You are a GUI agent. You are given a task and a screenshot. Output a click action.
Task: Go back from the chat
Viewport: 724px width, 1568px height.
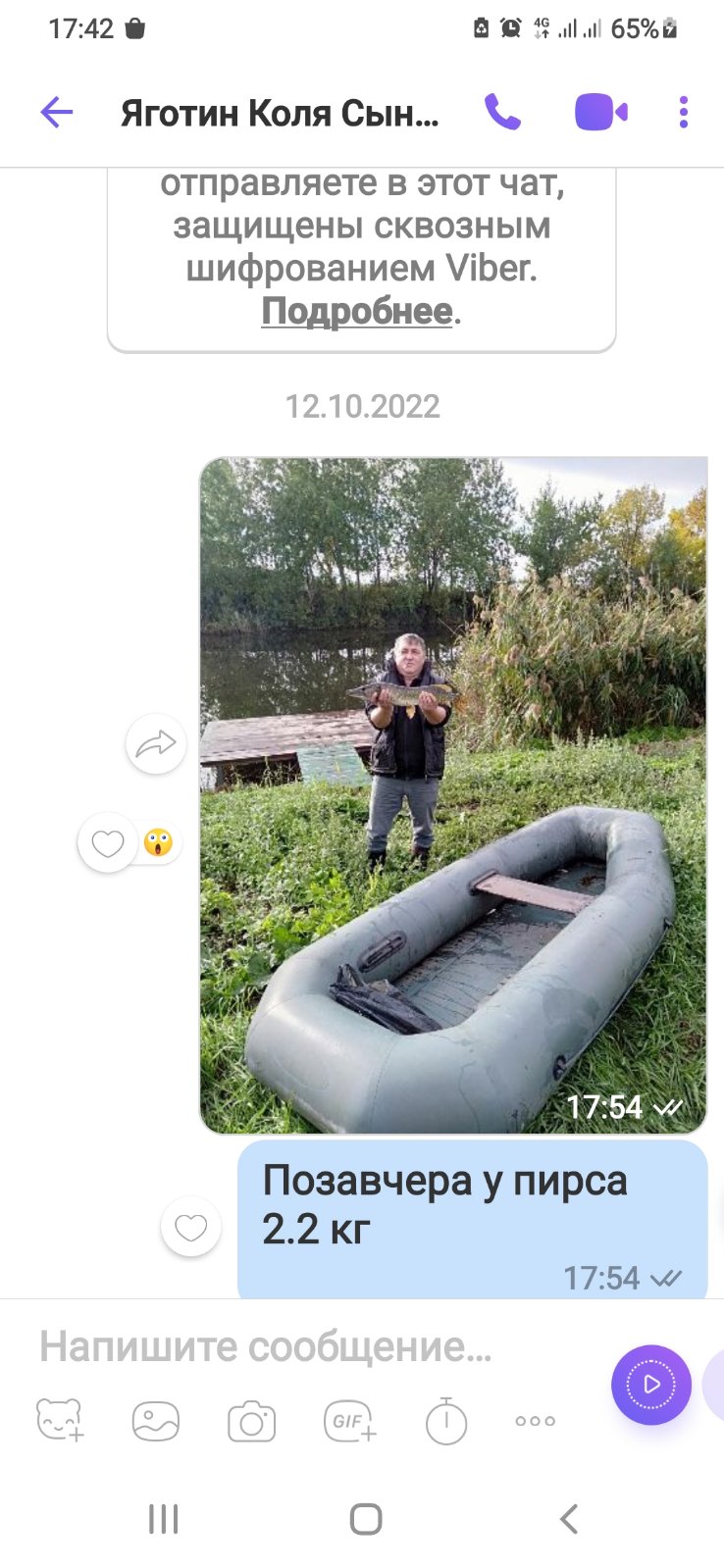click(x=57, y=113)
